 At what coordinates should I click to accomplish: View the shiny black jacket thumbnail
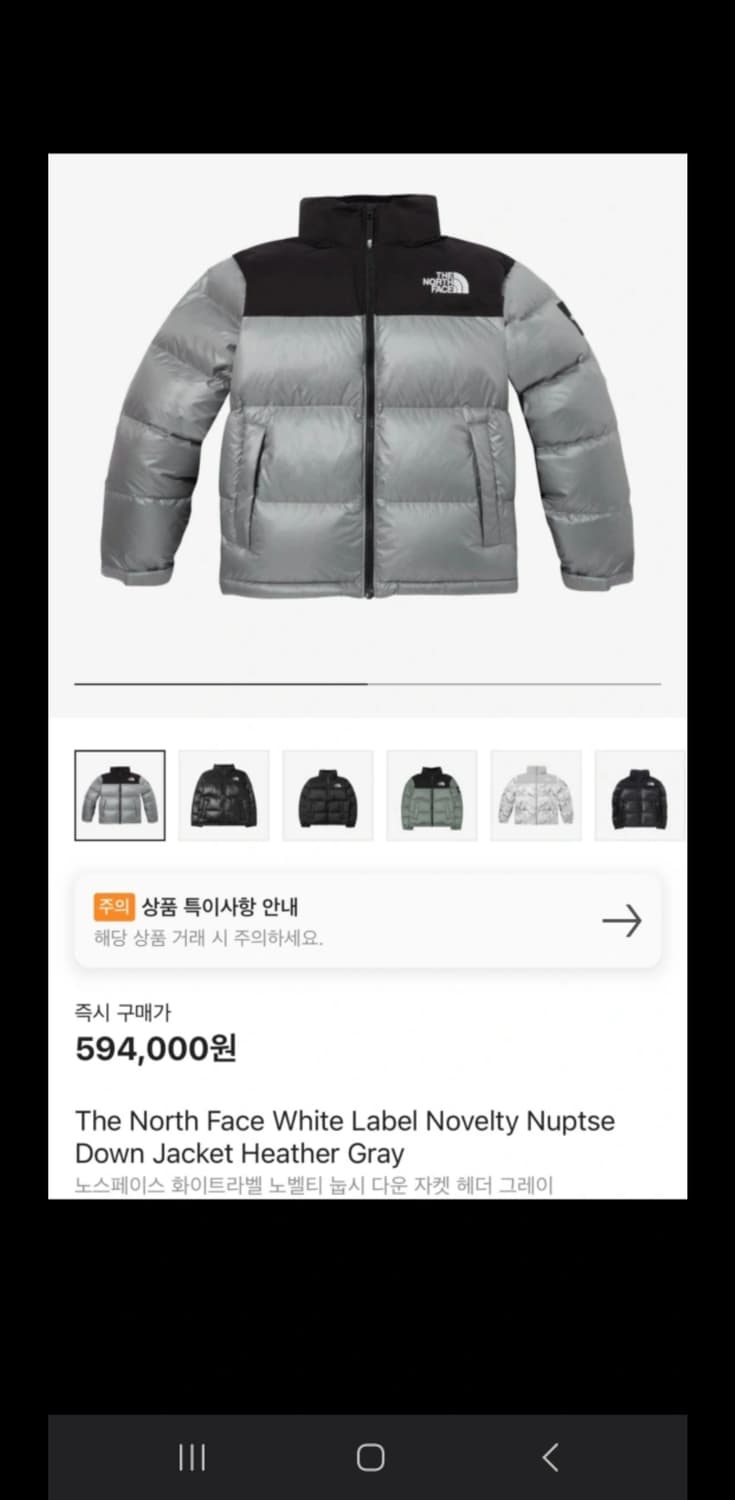click(224, 795)
